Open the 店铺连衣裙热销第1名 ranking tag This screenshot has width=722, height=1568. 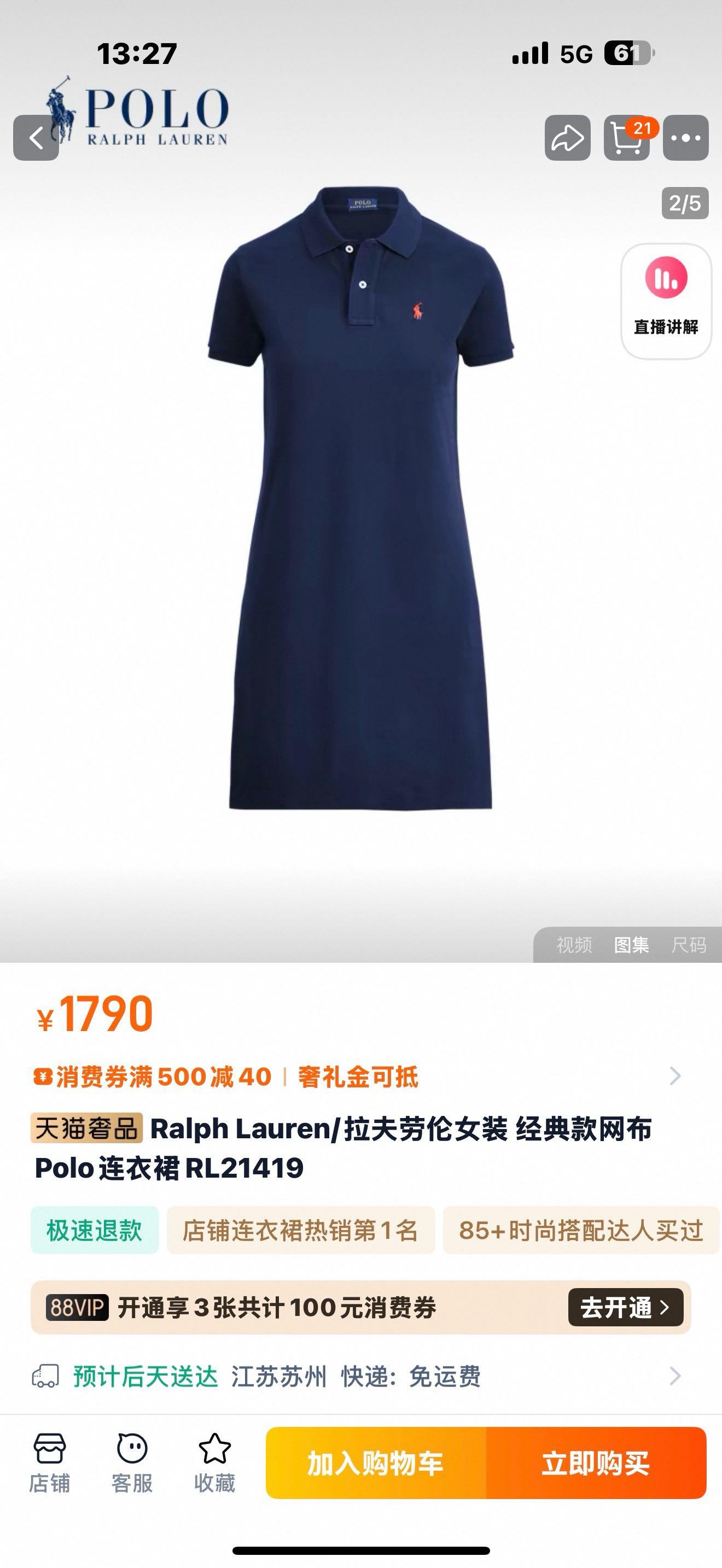click(301, 1230)
